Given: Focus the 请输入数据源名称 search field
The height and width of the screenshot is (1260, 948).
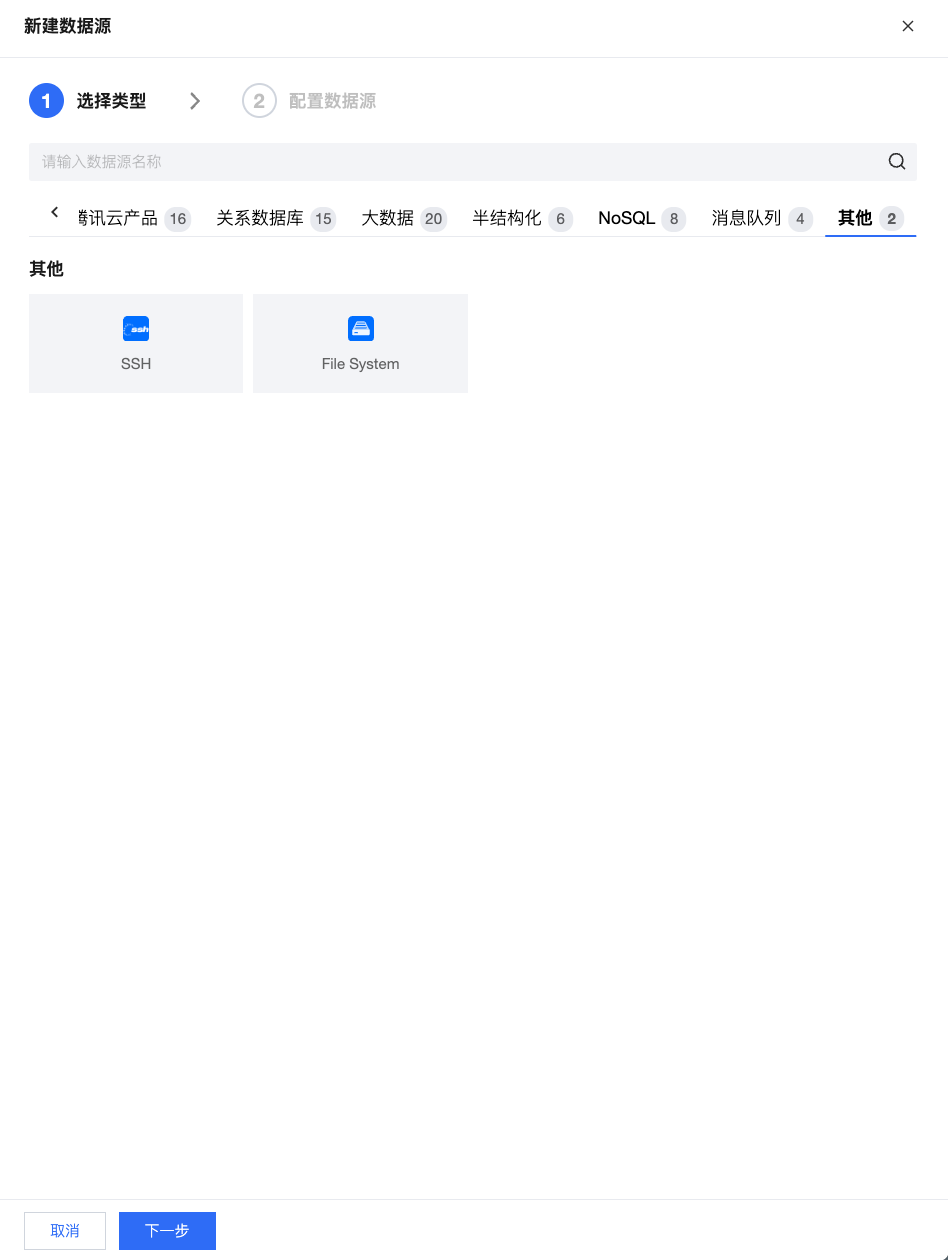Looking at the screenshot, I should pos(450,162).
